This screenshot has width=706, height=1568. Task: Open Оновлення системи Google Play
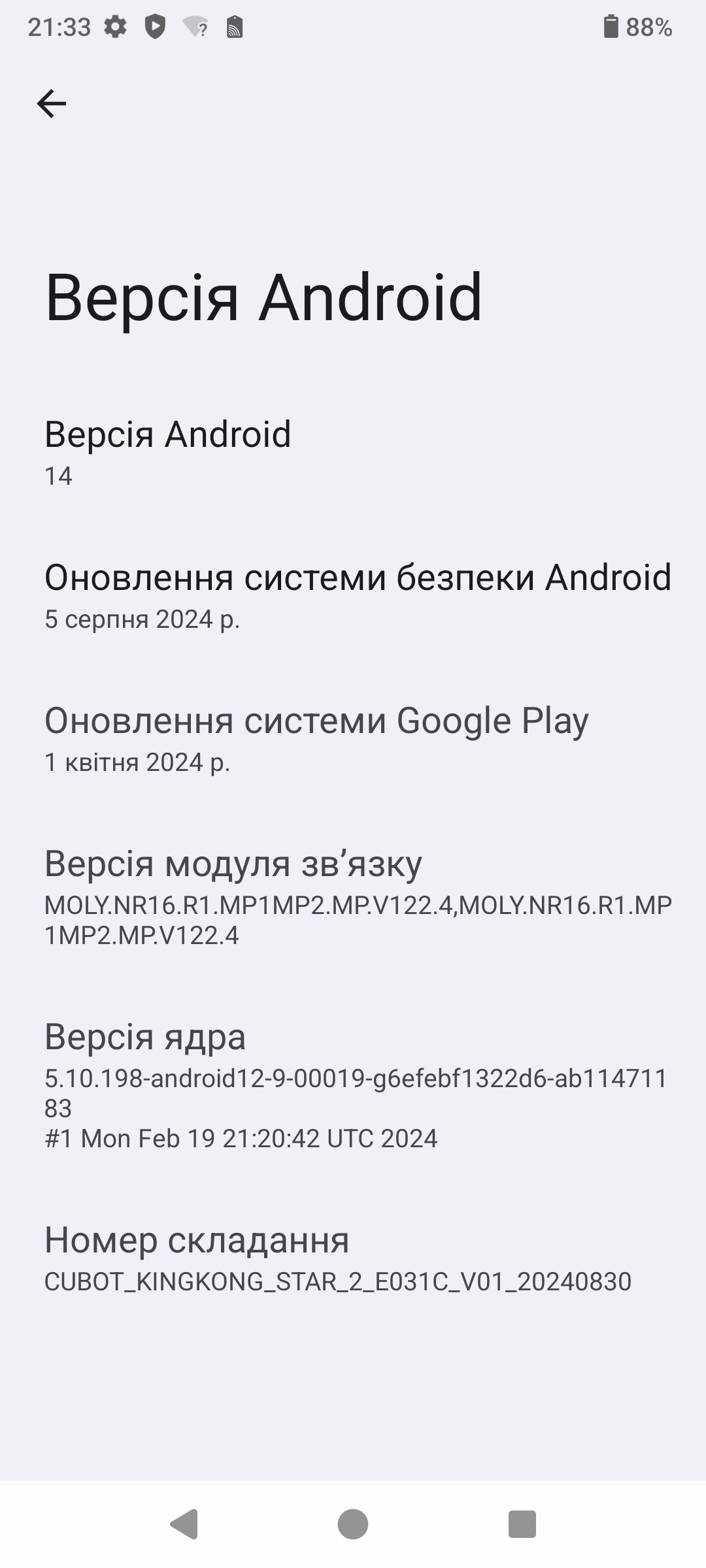coord(353,739)
